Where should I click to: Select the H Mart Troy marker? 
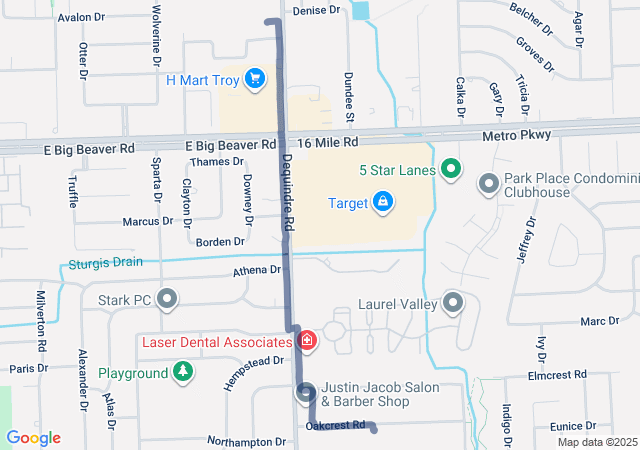[254, 78]
